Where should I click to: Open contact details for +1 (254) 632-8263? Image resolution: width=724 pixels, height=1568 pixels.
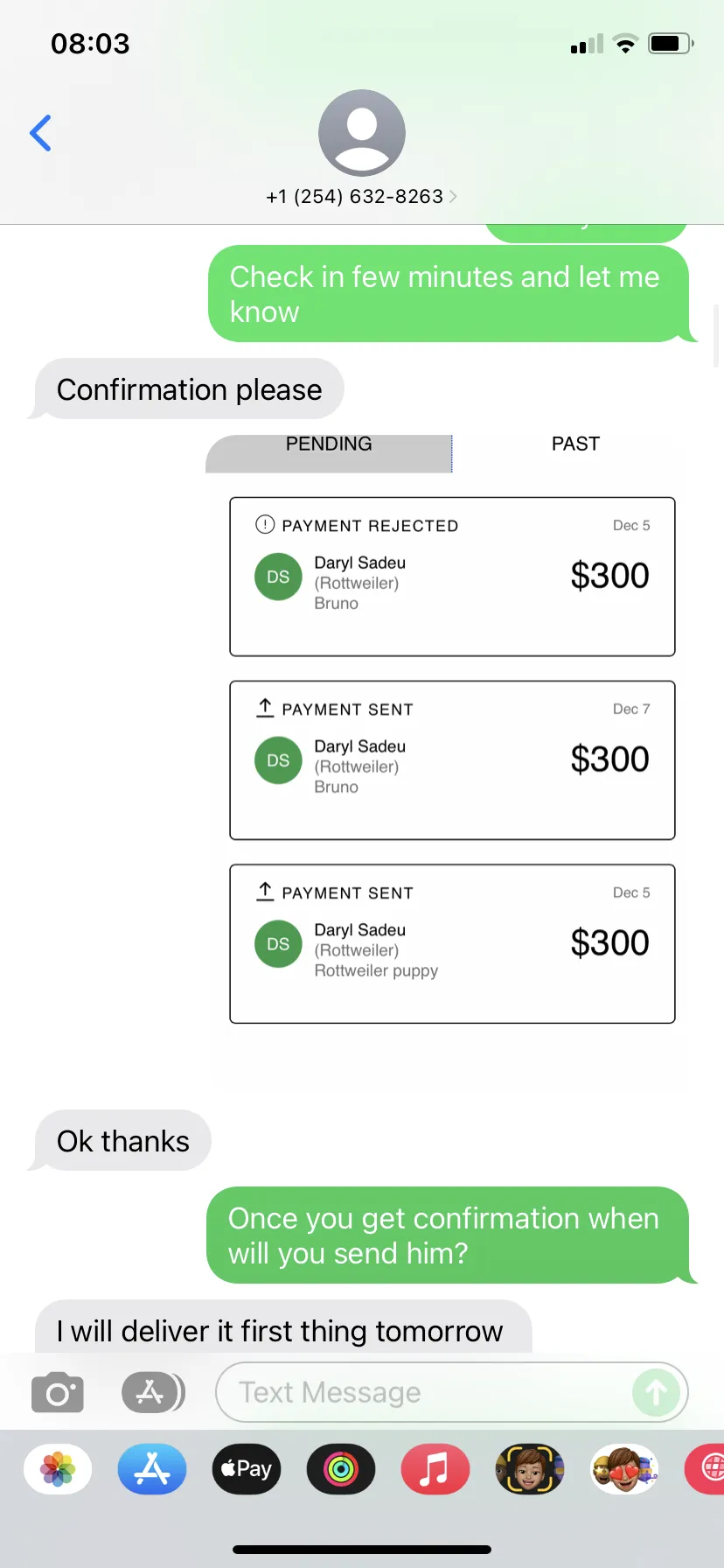point(361,148)
